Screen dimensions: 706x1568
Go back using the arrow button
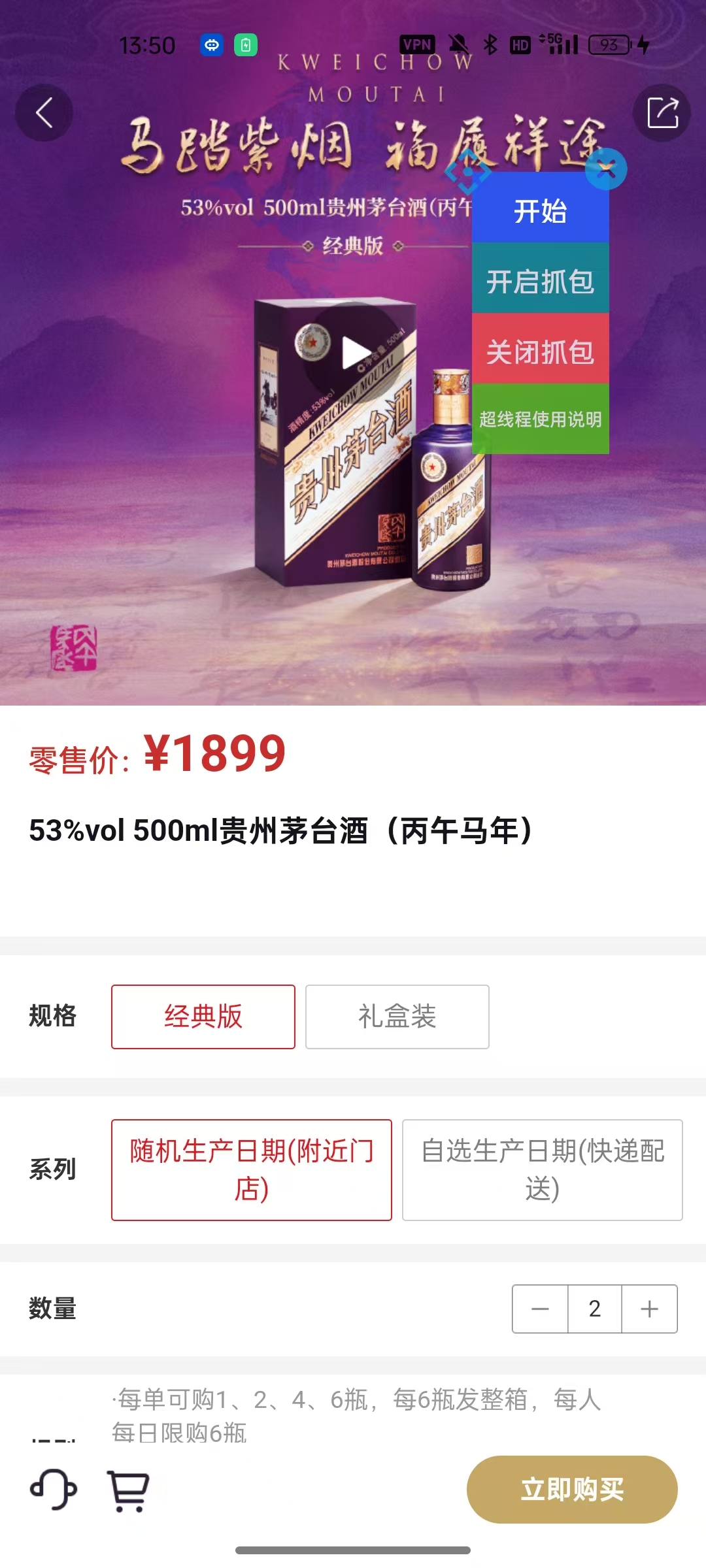(x=44, y=112)
